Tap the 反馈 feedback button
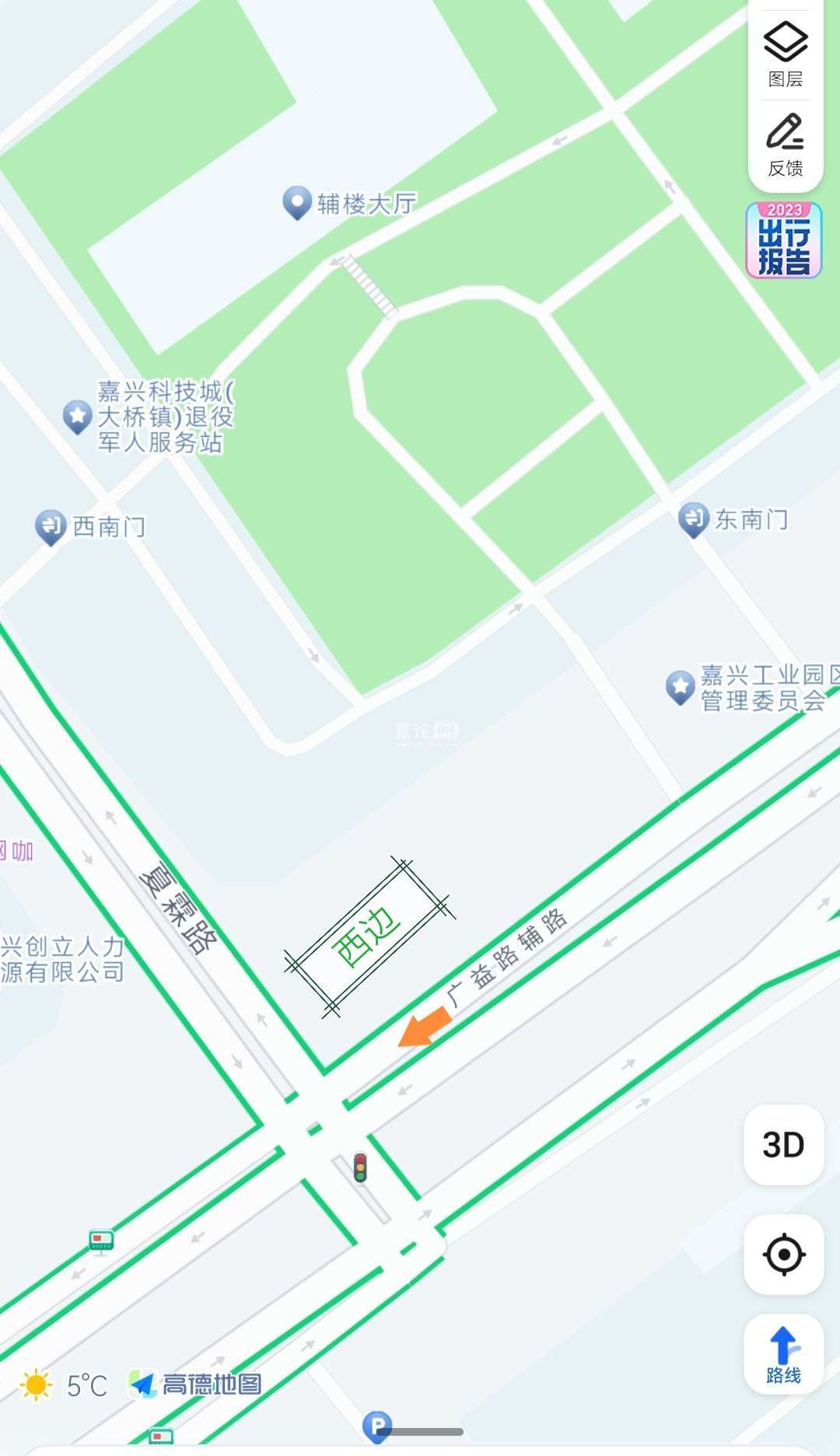Viewport: 840px width, 1456px height. tap(785, 145)
